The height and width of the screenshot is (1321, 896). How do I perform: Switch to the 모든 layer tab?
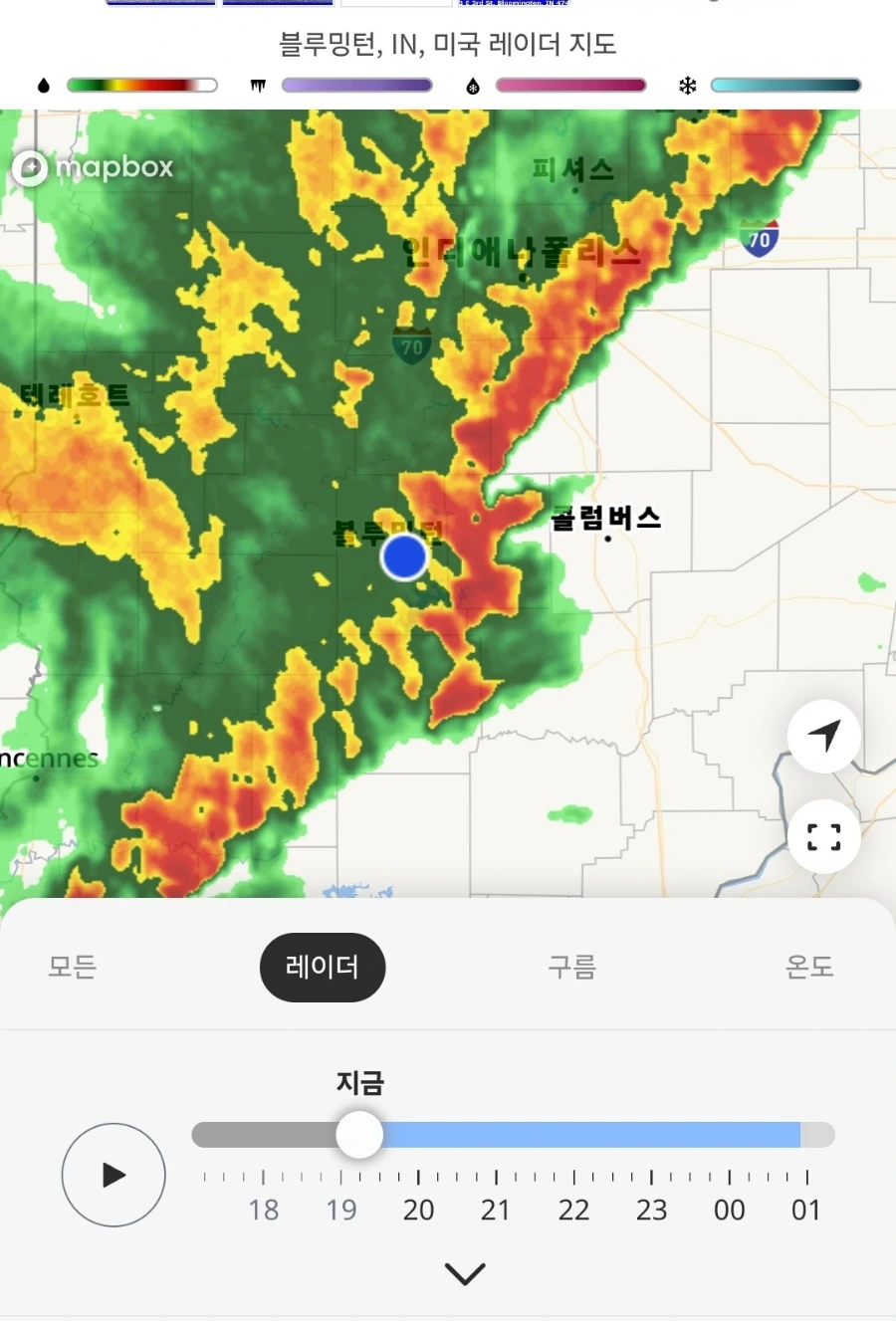(x=73, y=967)
